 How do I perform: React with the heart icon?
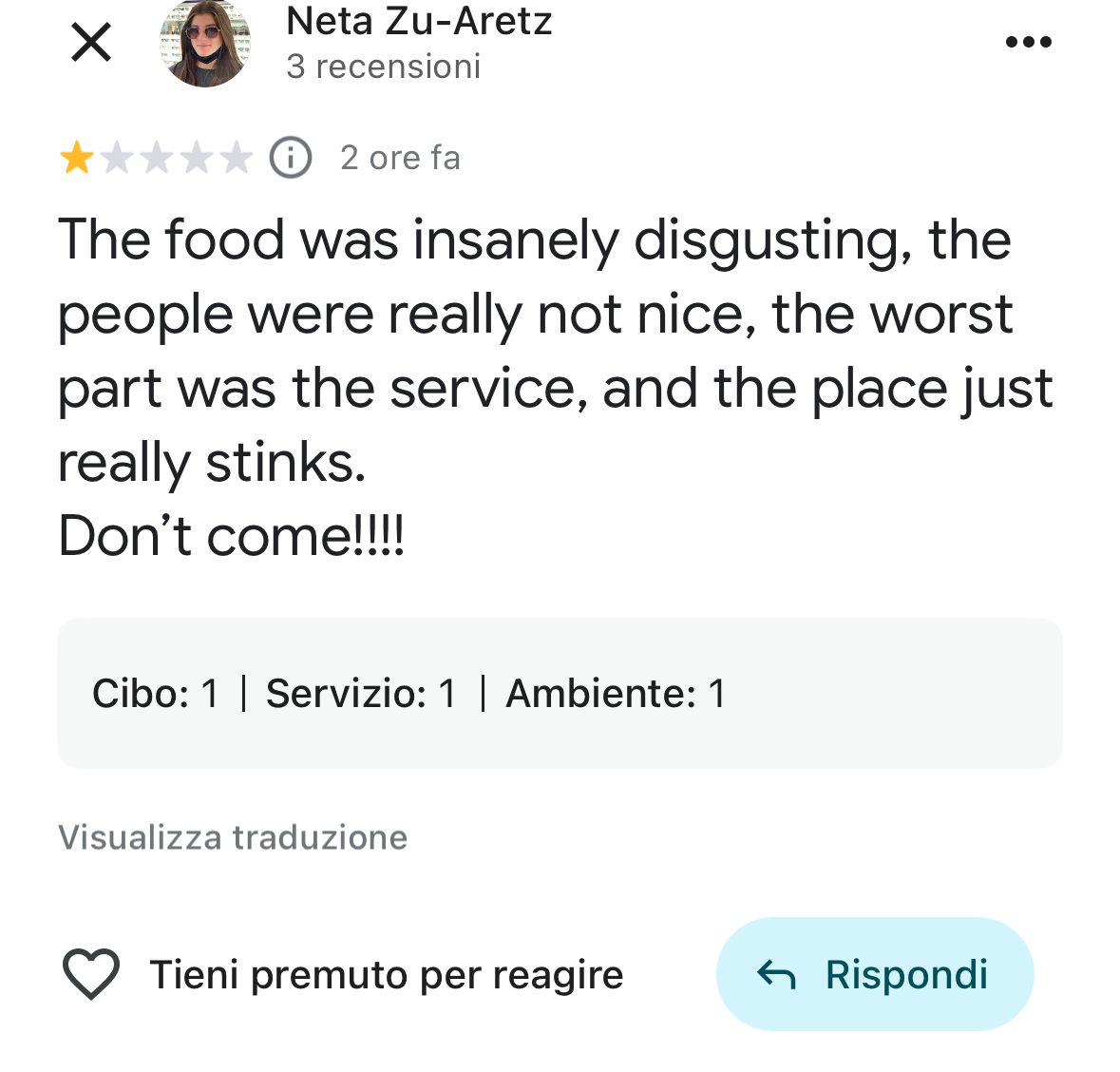91,974
